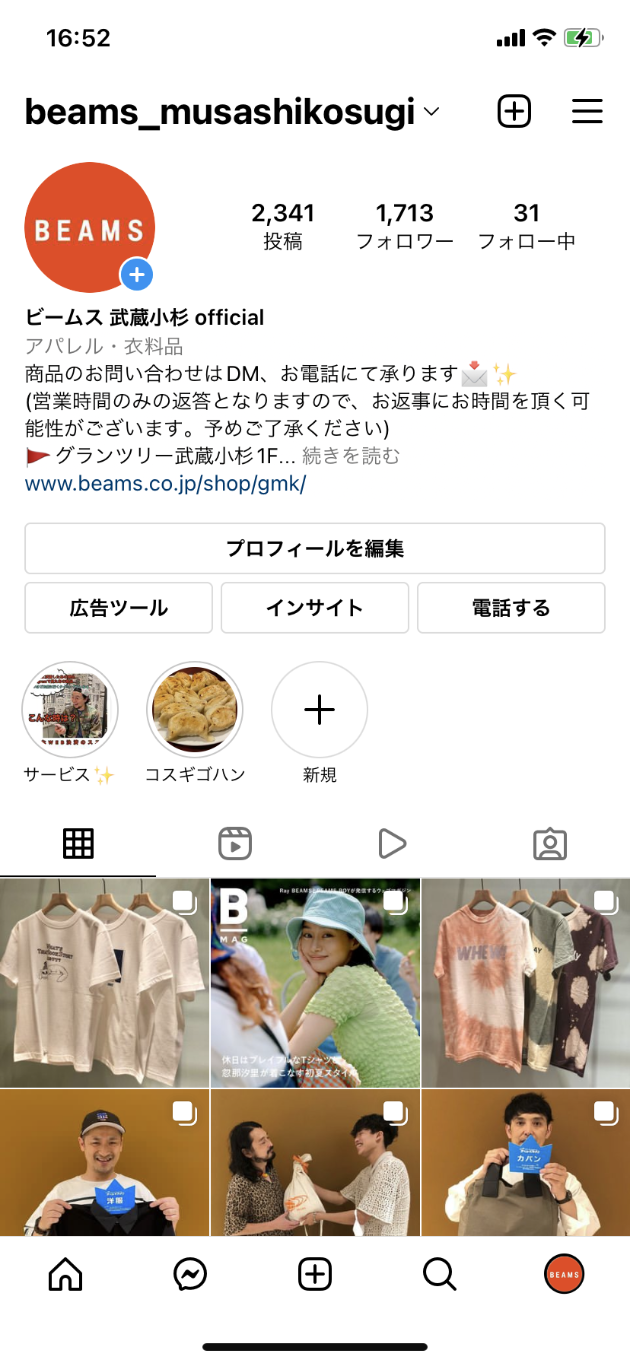Open the search tab
The width and height of the screenshot is (630, 1363).
pyautogui.click(x=439, y=1274)
